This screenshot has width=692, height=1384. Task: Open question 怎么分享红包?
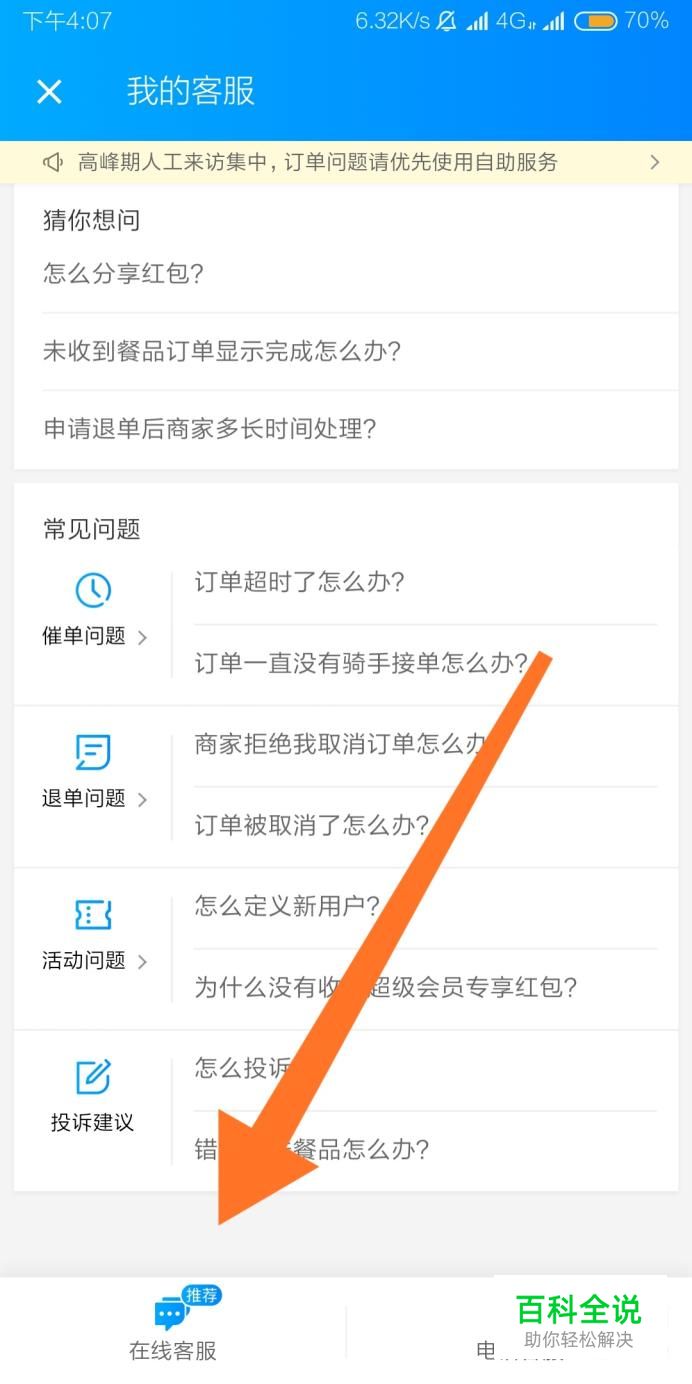click(x=346, y=274)
